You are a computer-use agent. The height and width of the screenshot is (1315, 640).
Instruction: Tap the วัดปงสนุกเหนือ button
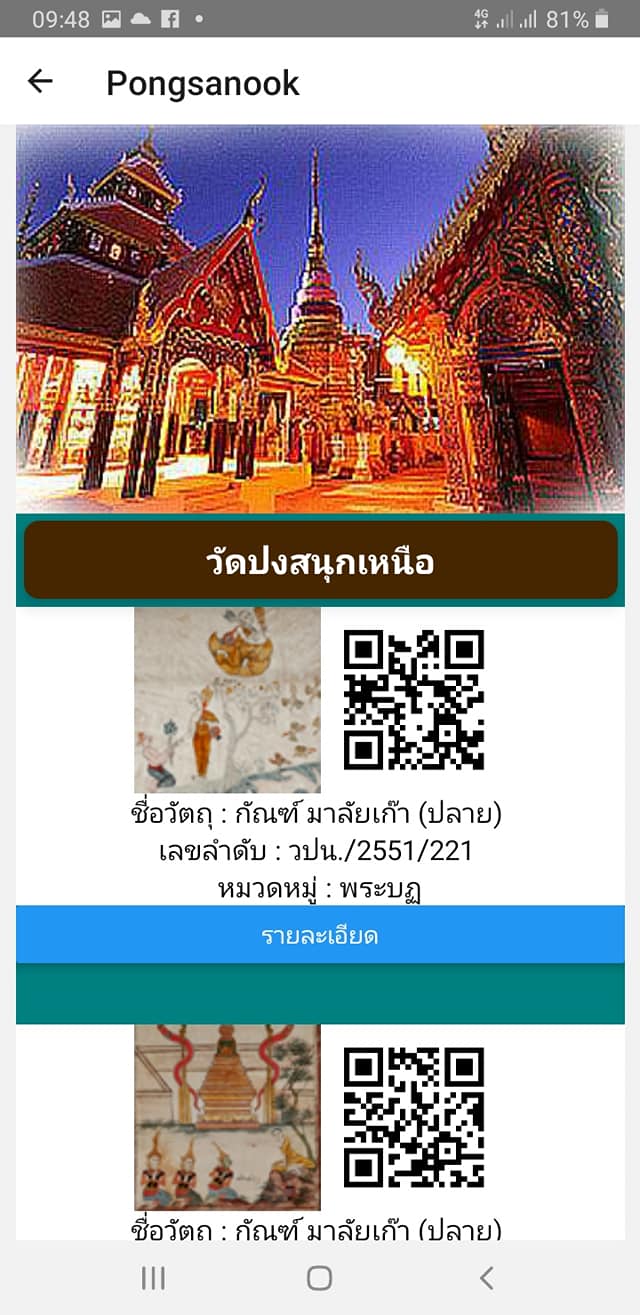coord(320,561)
